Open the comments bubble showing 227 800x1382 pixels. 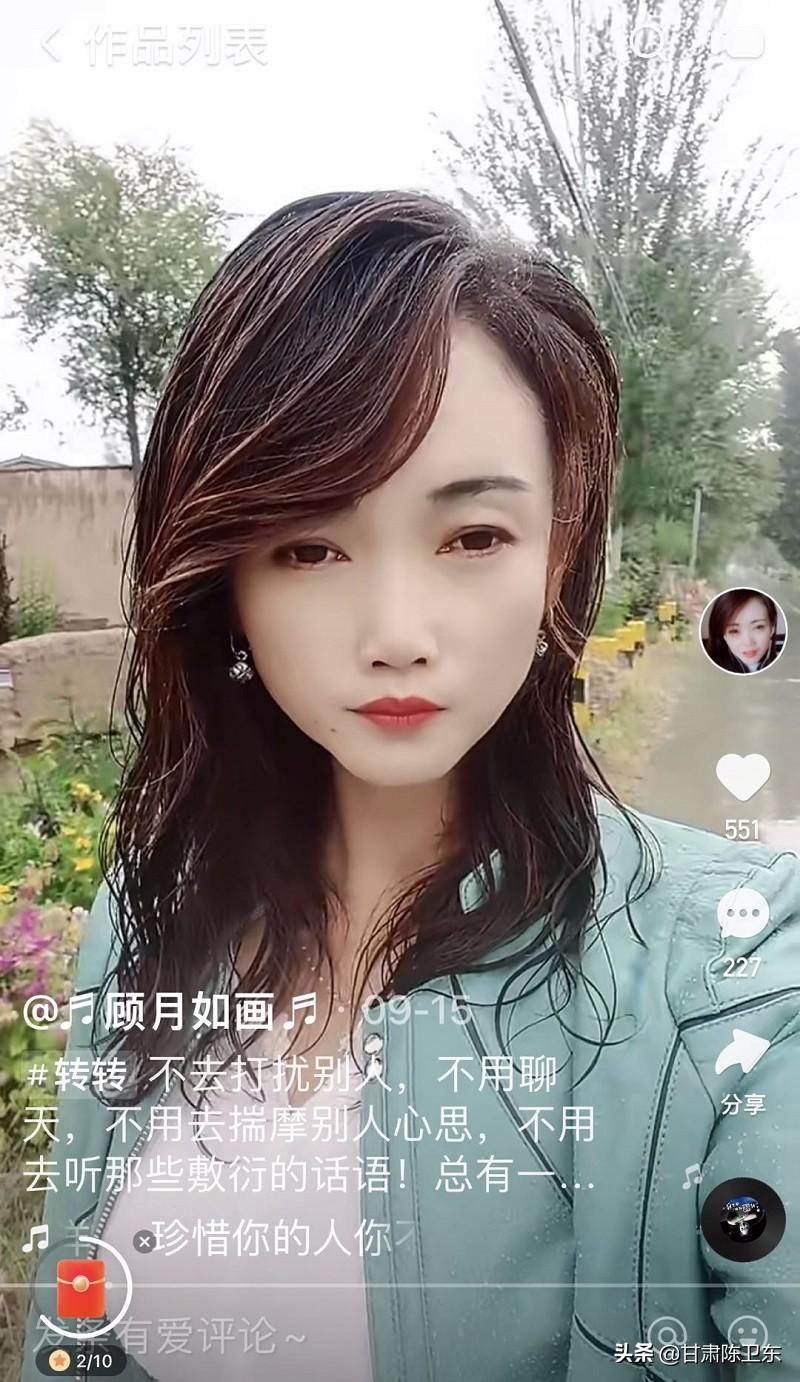coord(743,914)
